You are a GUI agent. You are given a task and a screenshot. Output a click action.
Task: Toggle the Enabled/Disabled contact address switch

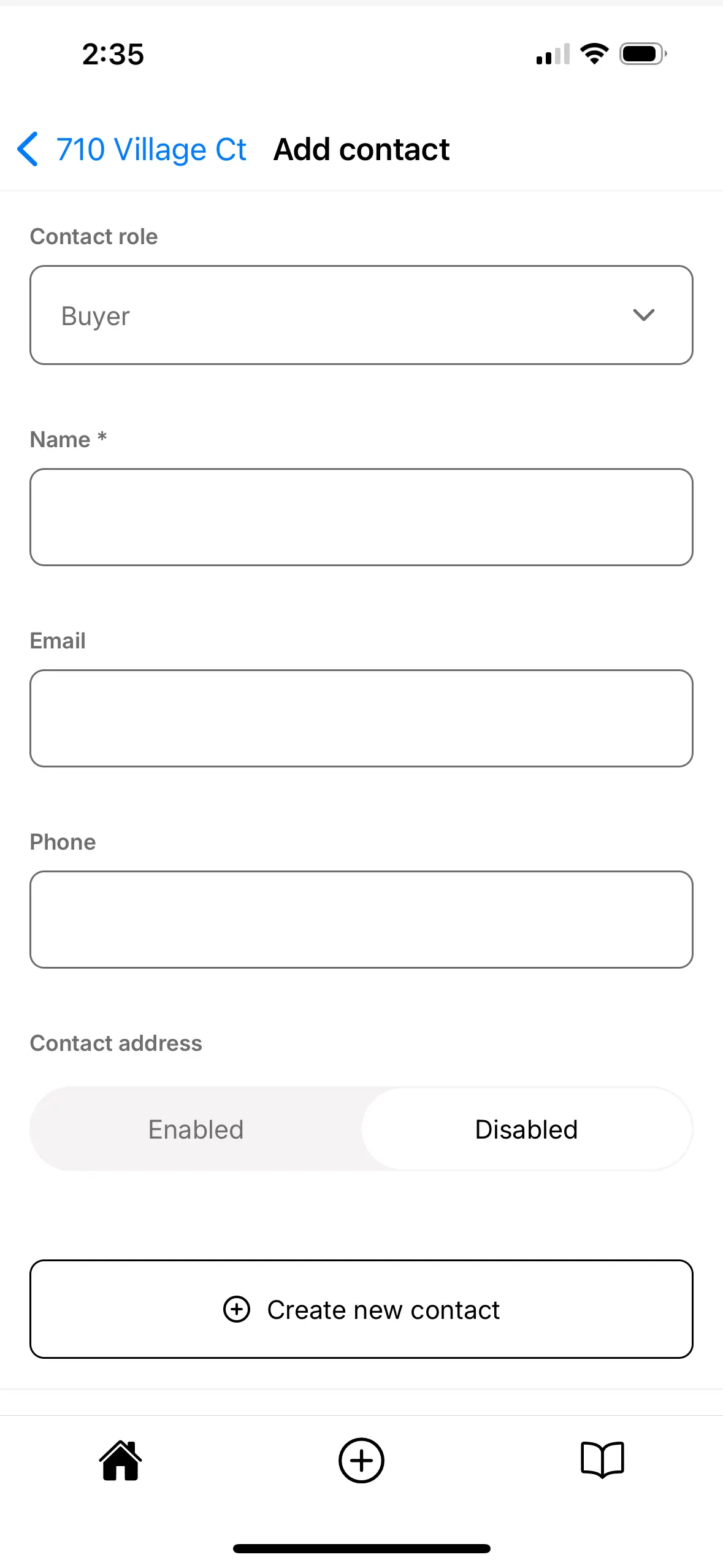tap(361, 1129)
